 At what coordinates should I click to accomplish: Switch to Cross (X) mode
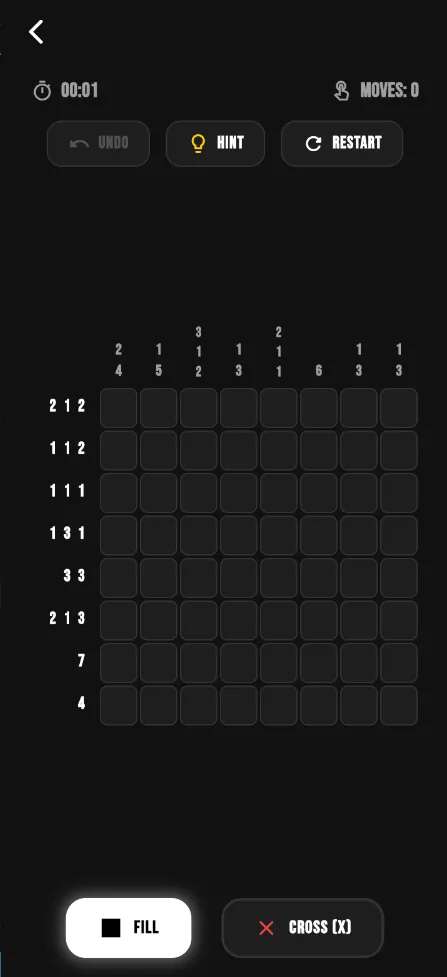pos(303,928)
